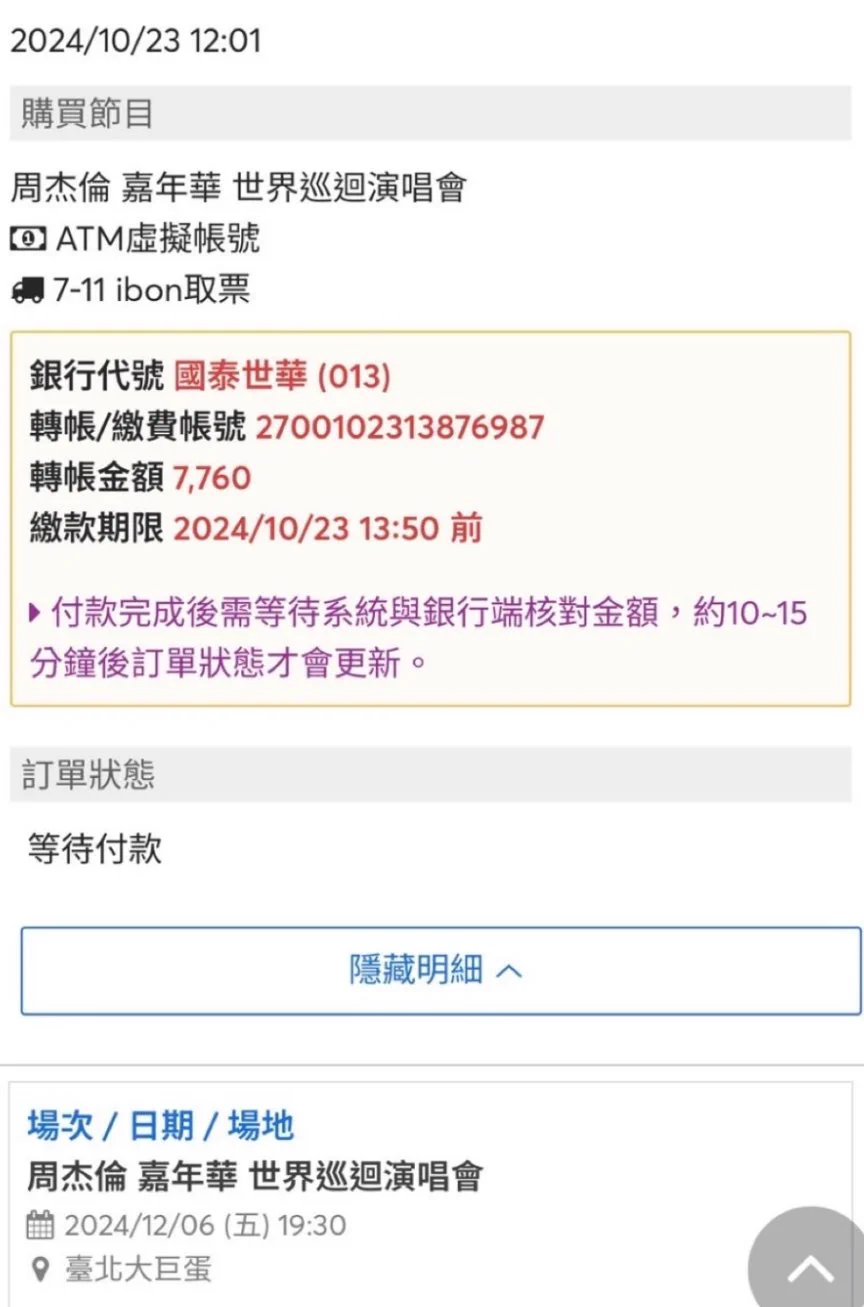Viewport: 864px width, 1307px height.
Task: Tap the scroll-to-top arrow button
Action: tap(808, 1266)
